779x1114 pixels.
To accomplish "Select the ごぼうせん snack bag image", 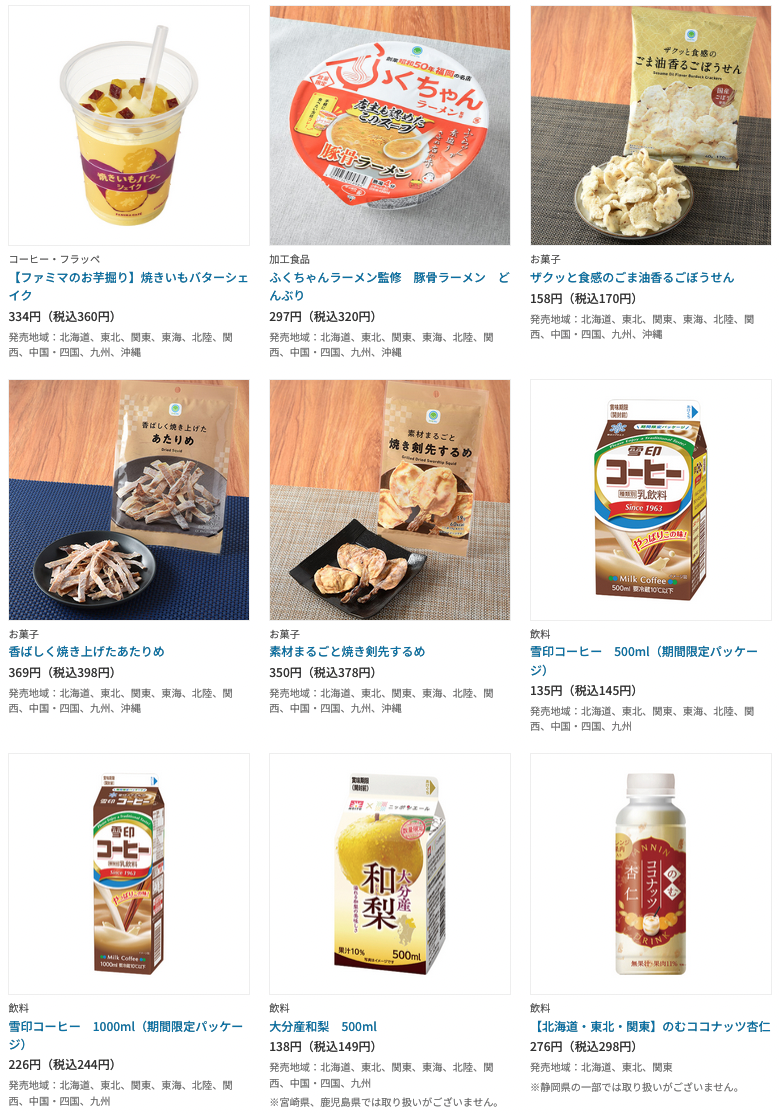I will pyautogui.click(x=651, y=126).
